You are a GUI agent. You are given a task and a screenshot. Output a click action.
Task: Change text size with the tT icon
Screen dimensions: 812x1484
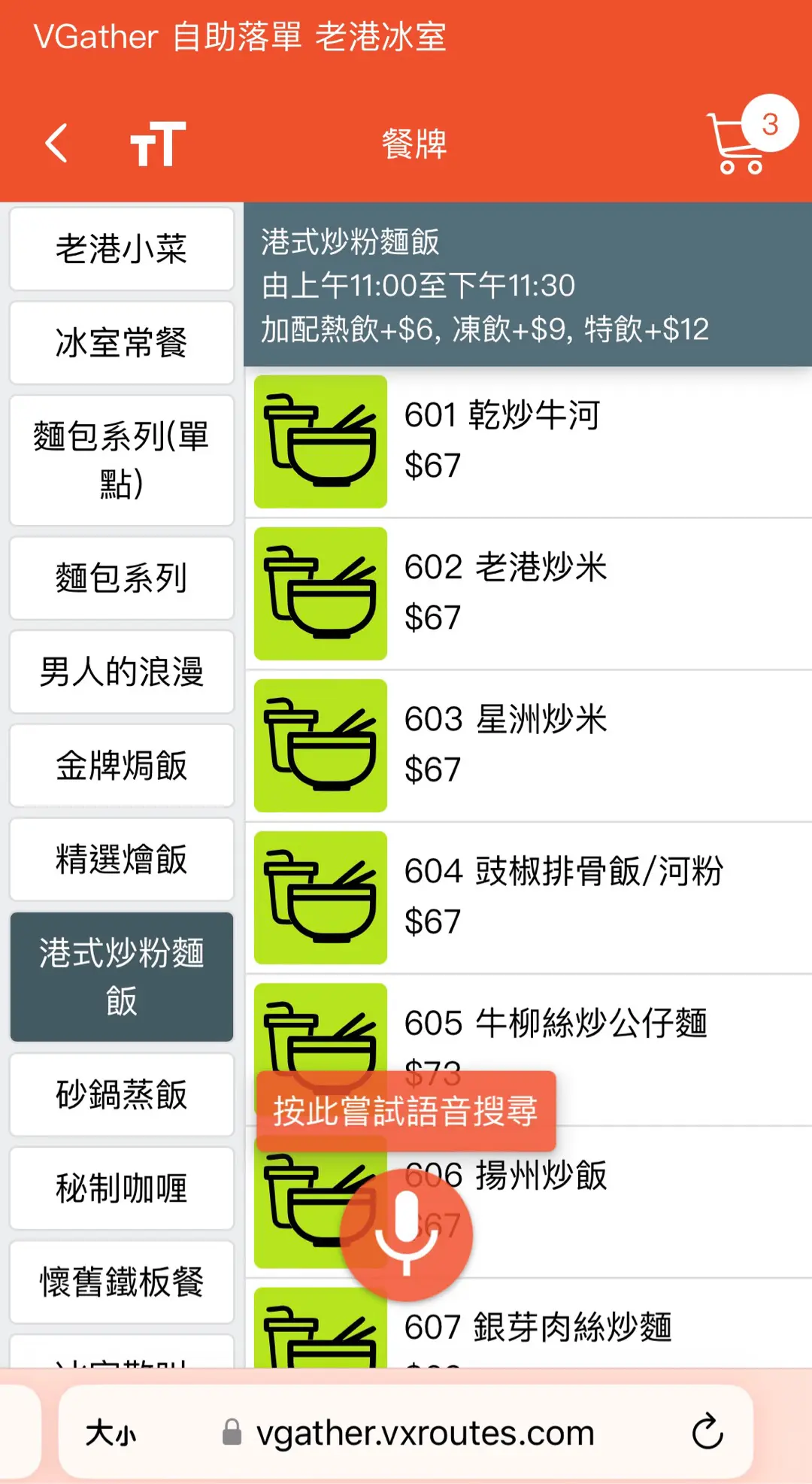click(x=158, y=143)
